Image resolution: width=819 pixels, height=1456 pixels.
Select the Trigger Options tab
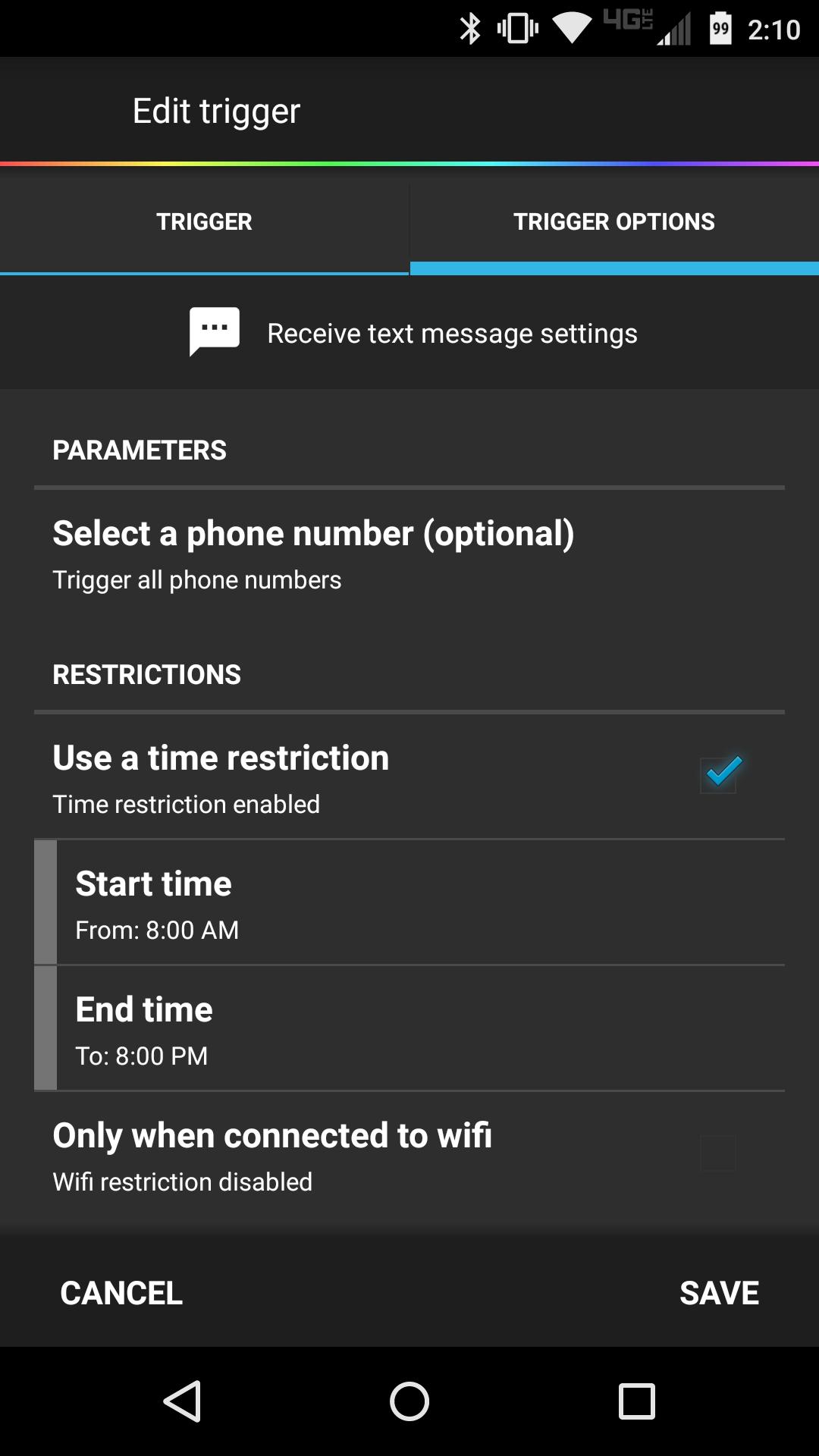pos(613,221)
